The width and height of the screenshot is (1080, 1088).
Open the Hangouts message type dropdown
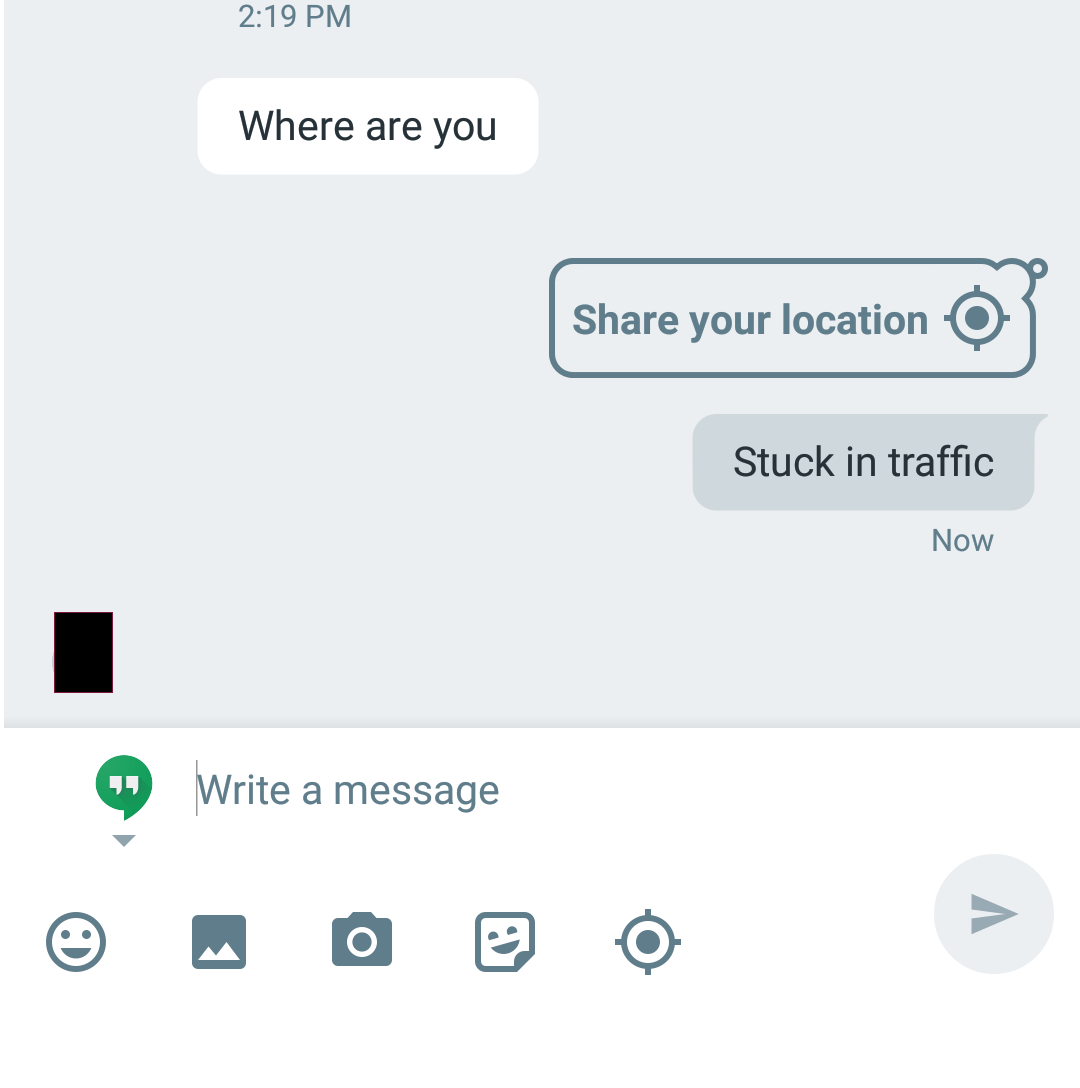coord(123,800)
